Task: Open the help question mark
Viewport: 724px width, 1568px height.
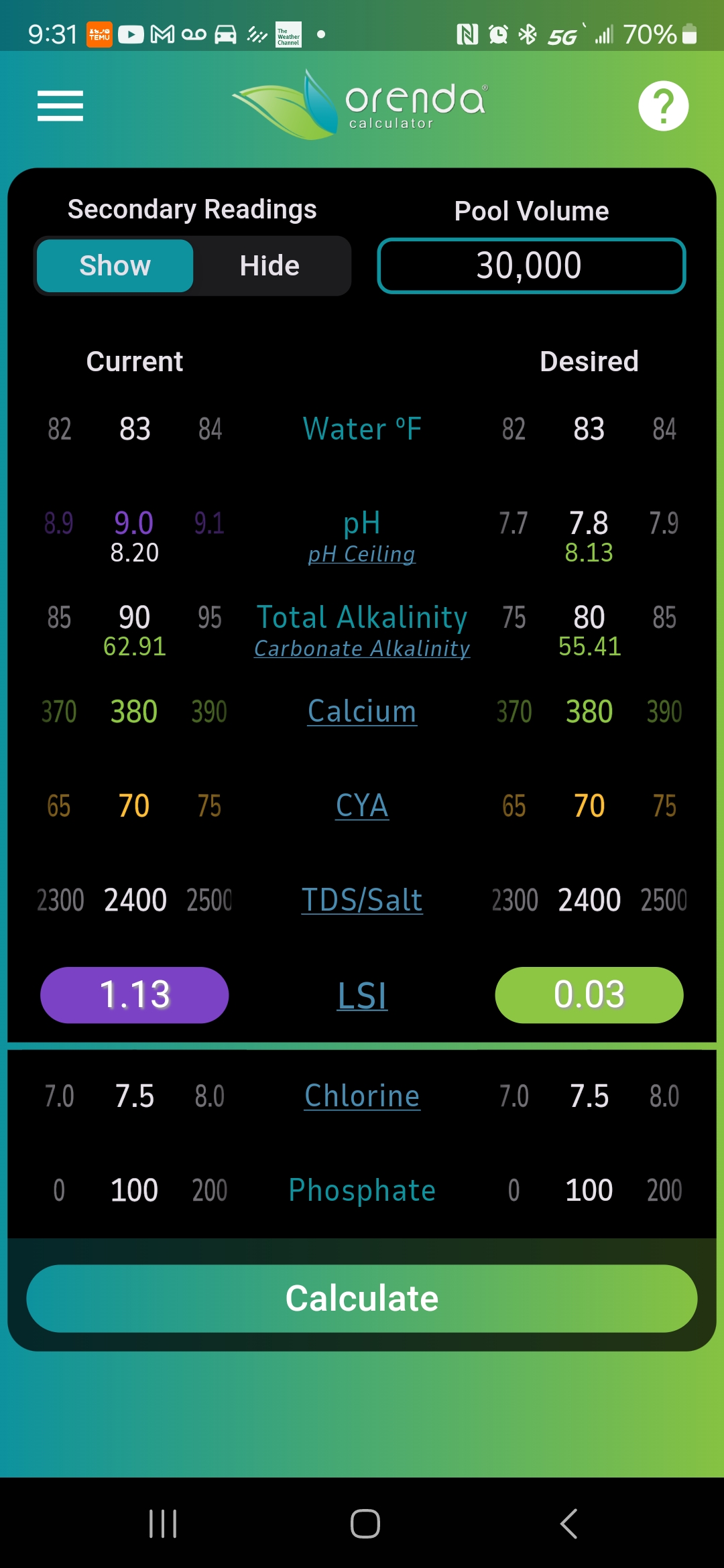Action: pos(663,106)
